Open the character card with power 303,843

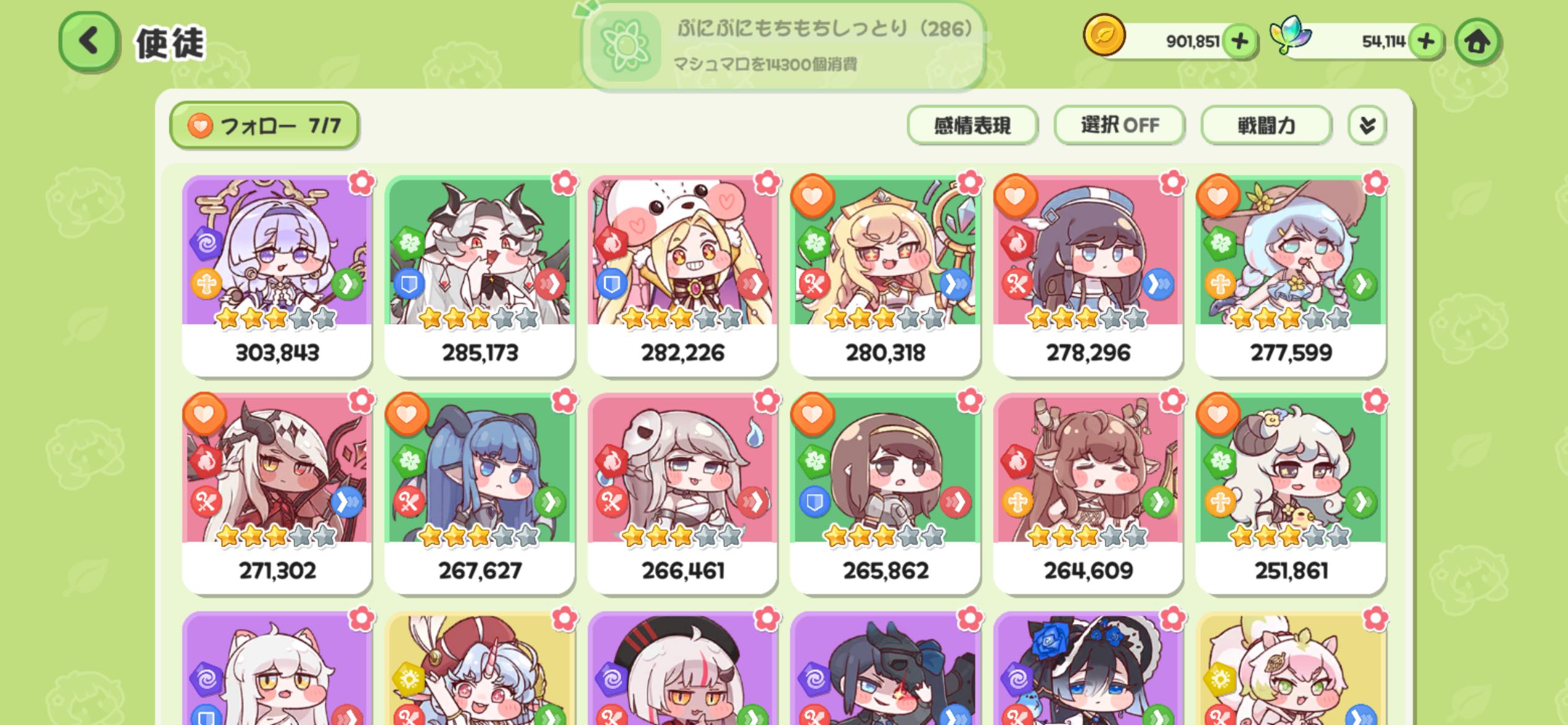pos(277,276)
